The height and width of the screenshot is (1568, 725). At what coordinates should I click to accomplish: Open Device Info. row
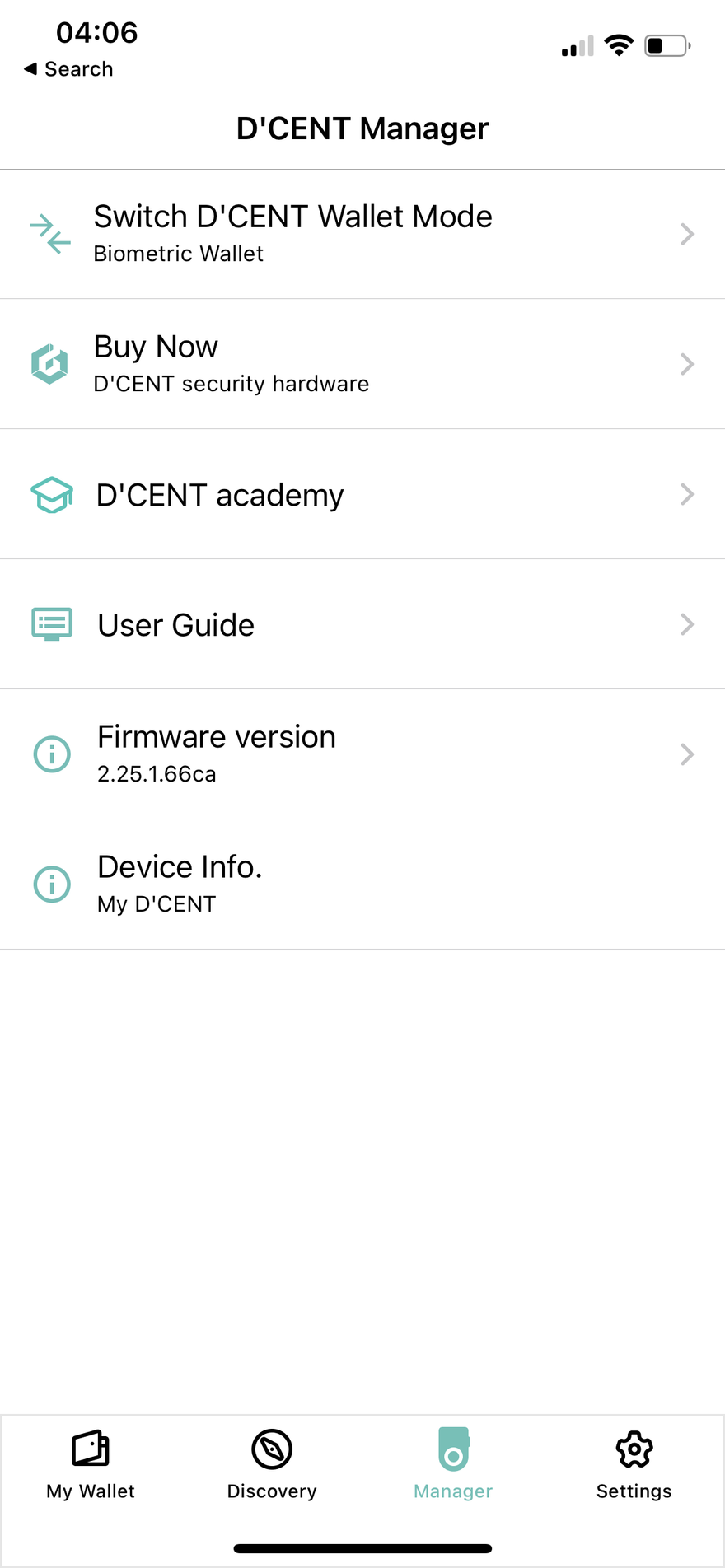pyautogui.click(x=362, y=884)
